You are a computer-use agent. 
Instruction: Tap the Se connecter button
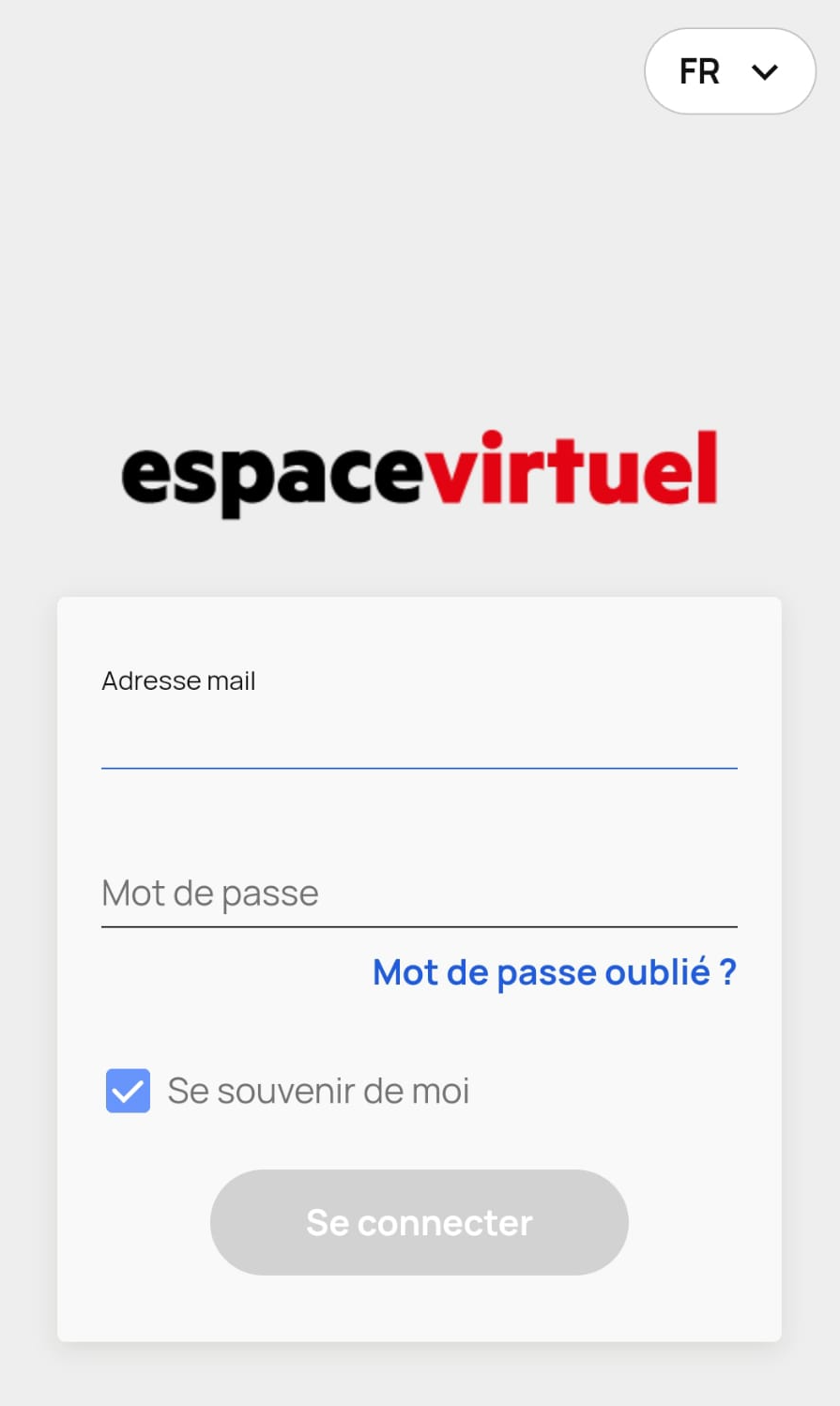pyautogui.click(x=419, y=1222)
